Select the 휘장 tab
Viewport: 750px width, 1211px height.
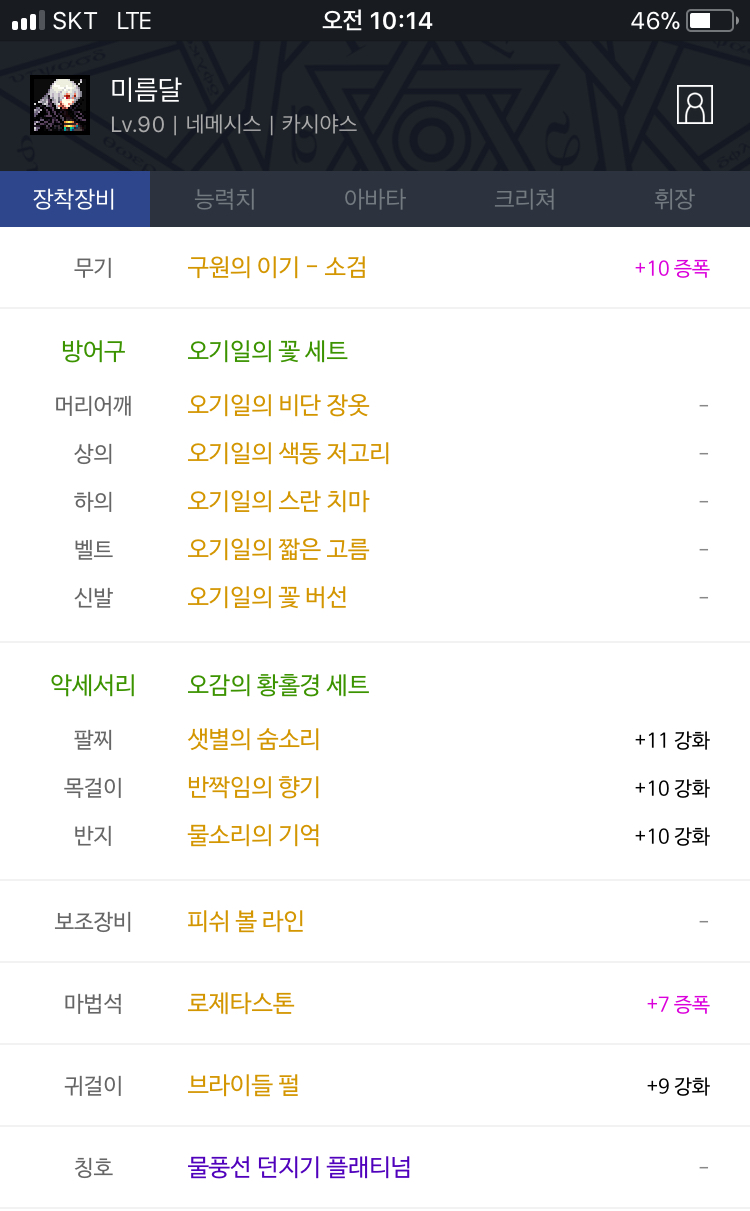[674, 199]
